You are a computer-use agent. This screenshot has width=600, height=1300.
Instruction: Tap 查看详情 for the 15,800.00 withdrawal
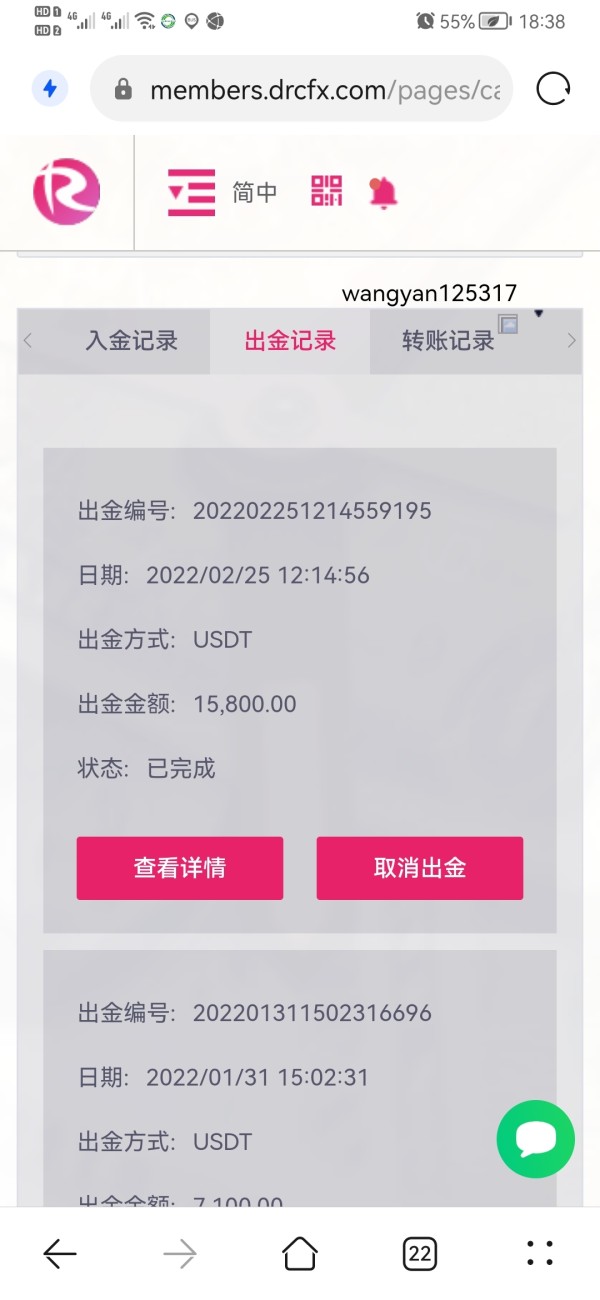(x=180, y=868)
